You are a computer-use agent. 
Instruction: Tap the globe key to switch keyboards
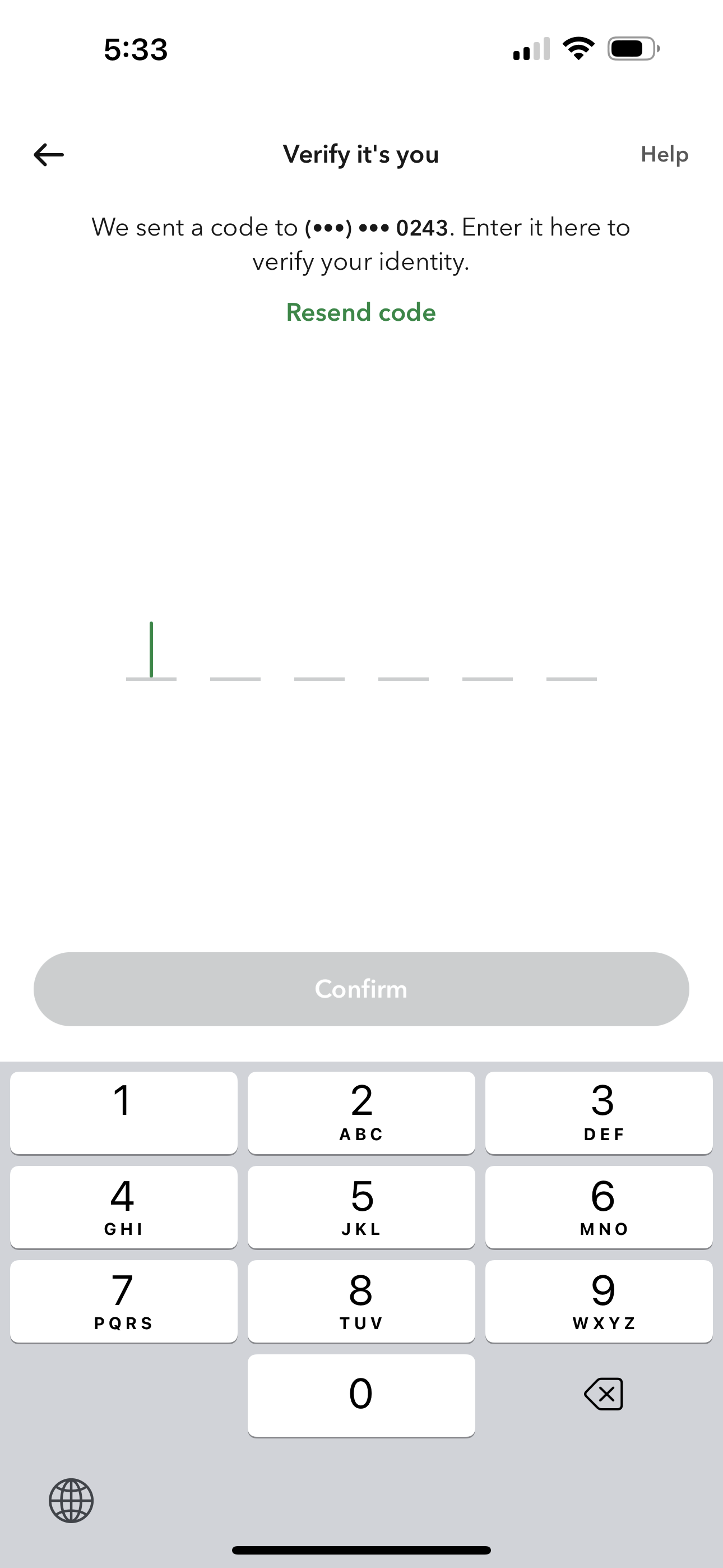(x=70, y=1501)
